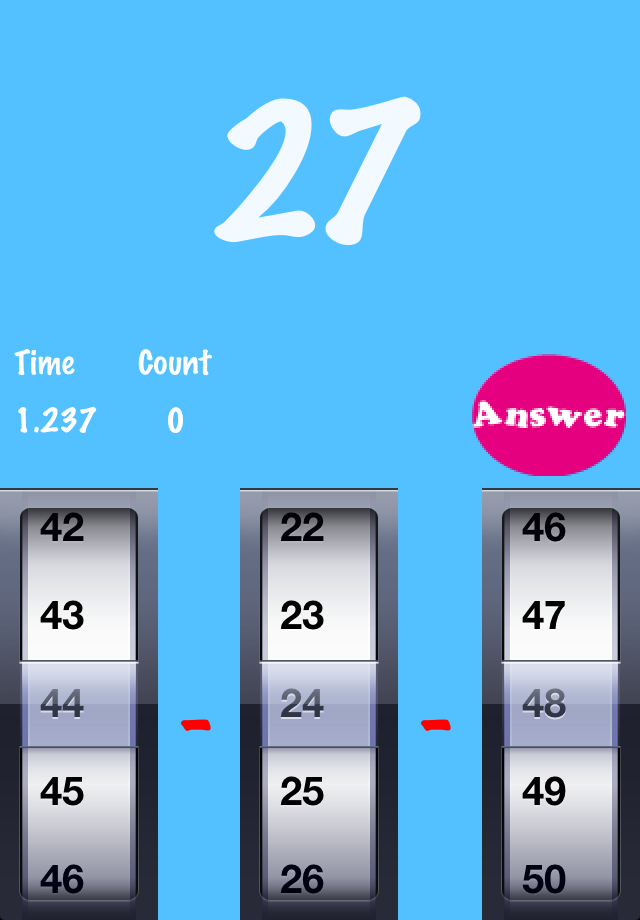Choose 25 on the picker wheel
This screenshot has height=920, width=640.
point(302,792)
